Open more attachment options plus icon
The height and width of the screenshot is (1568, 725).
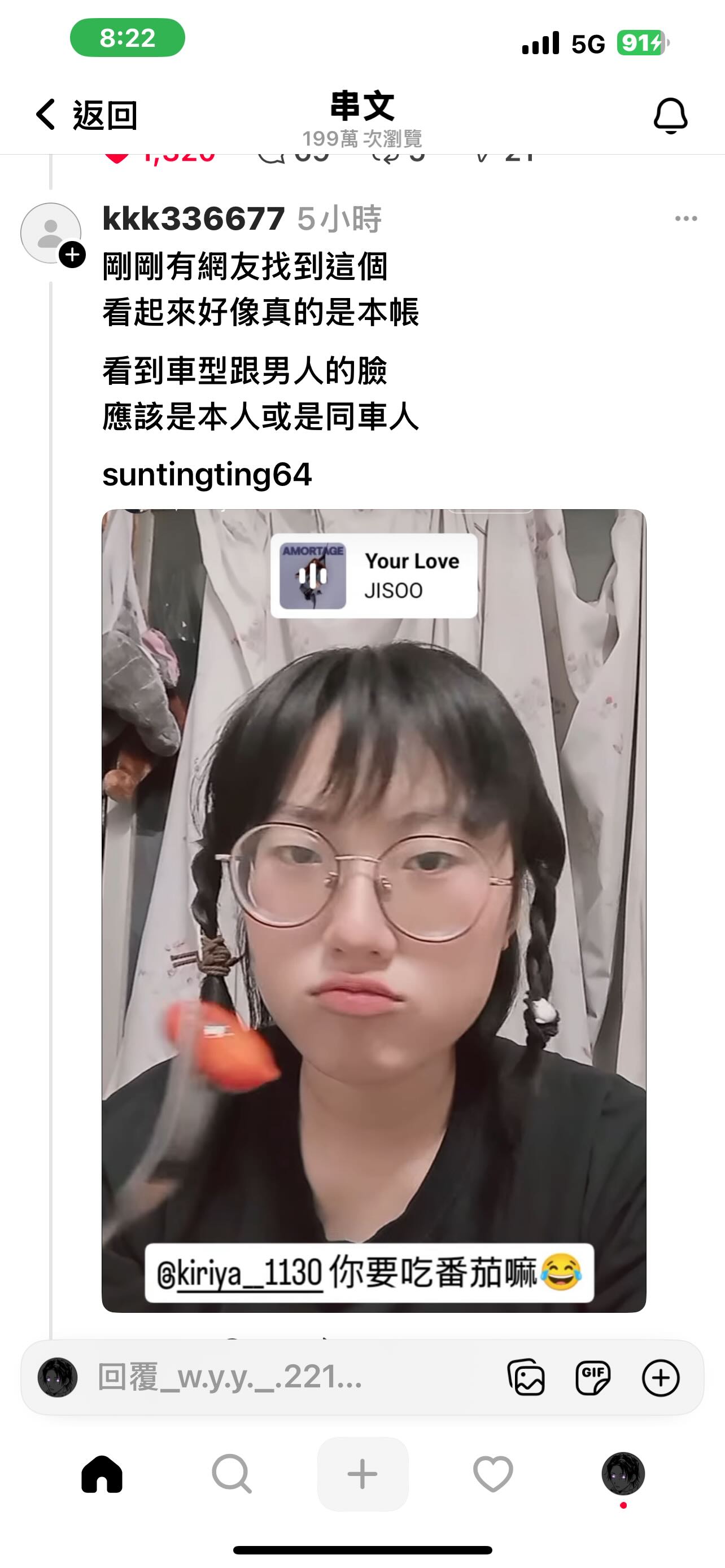(661, 1377)
